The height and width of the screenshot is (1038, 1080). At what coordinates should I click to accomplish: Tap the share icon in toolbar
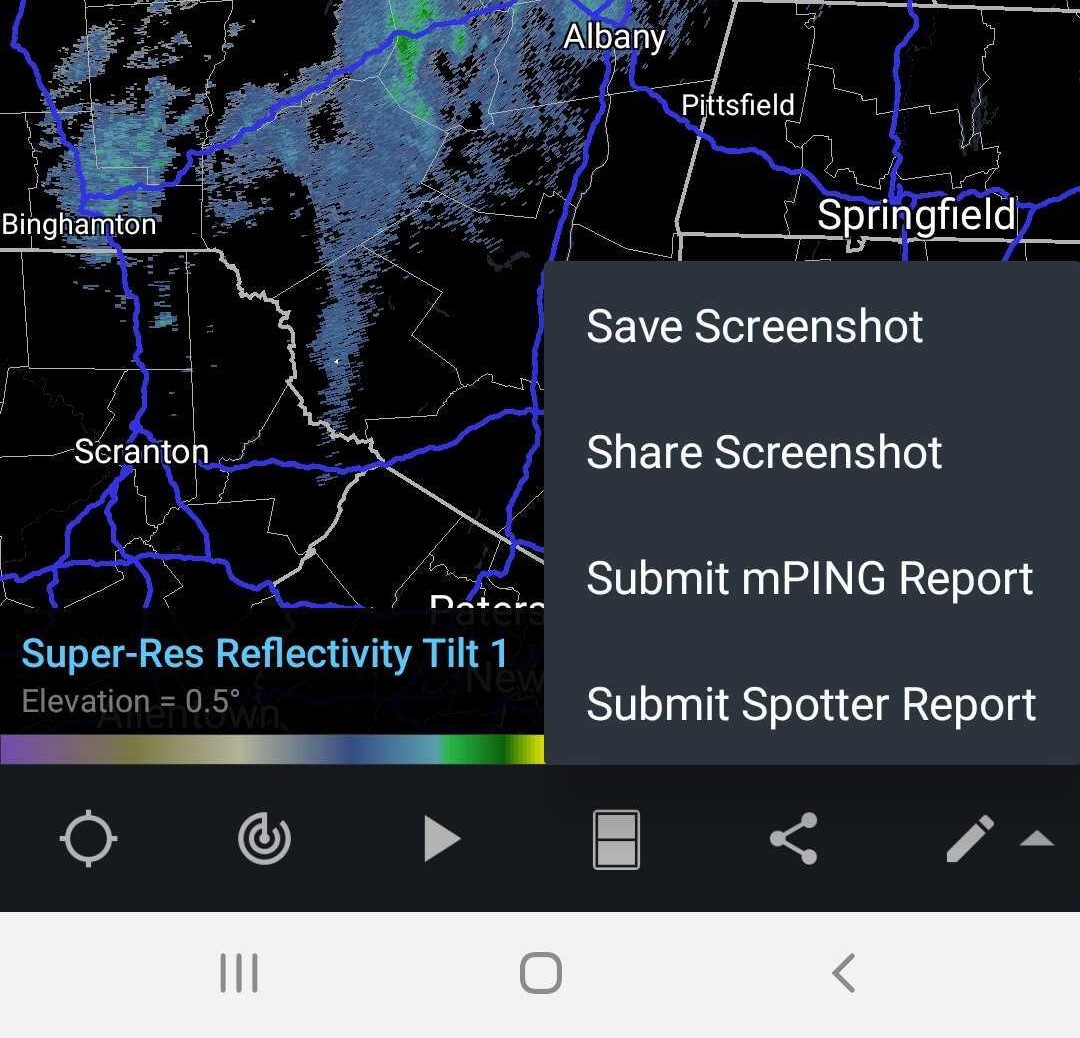[x=793, y=838]
